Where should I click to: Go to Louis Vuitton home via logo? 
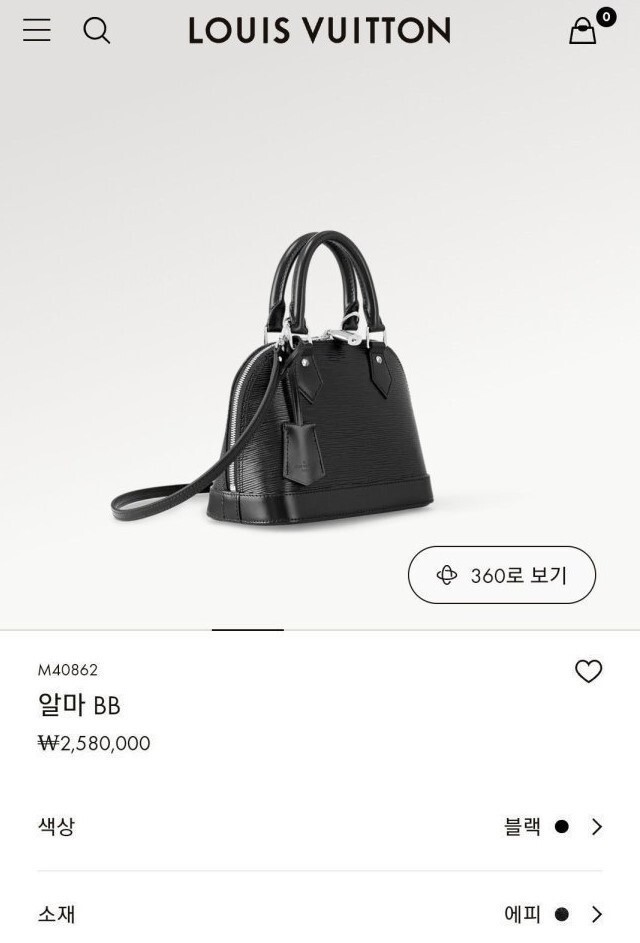click(319, 30)
